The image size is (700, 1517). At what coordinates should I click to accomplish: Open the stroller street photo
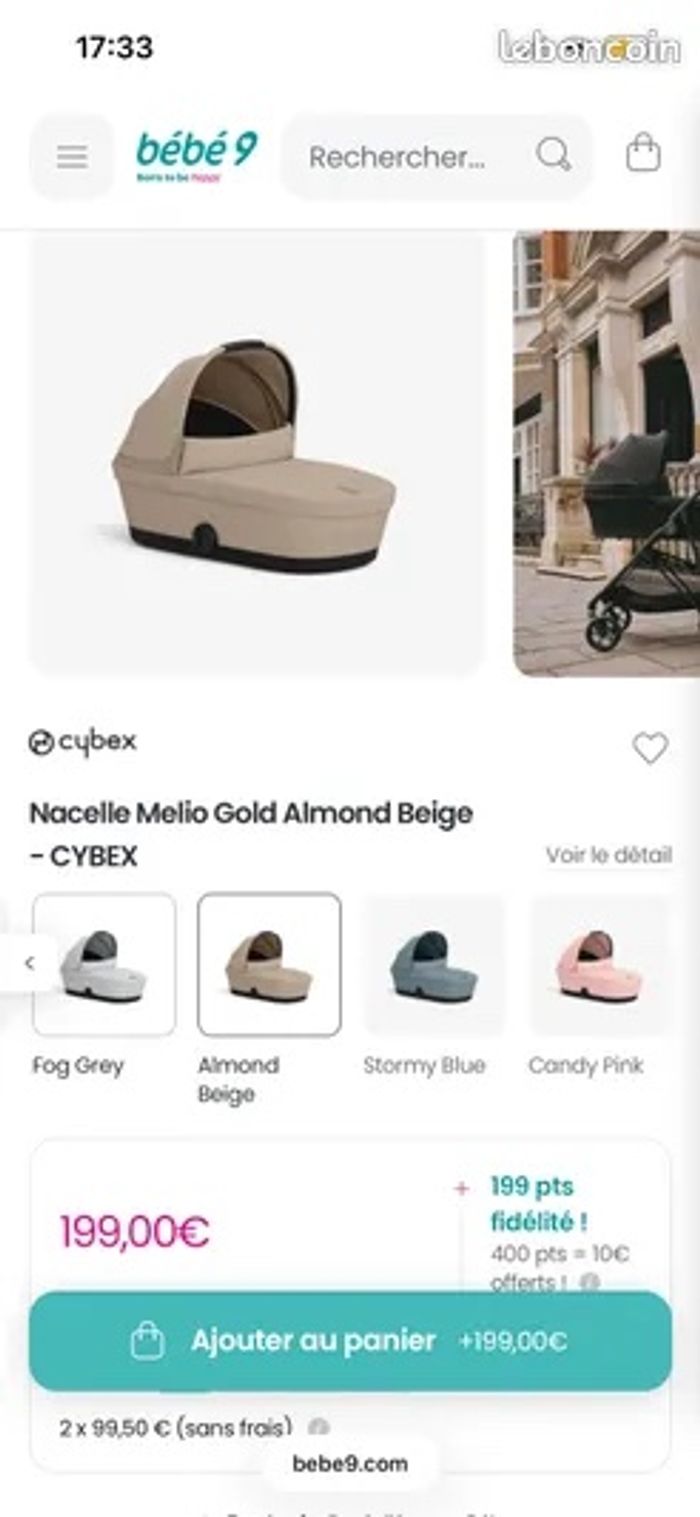pyautogui.click(x=607, y=455)
